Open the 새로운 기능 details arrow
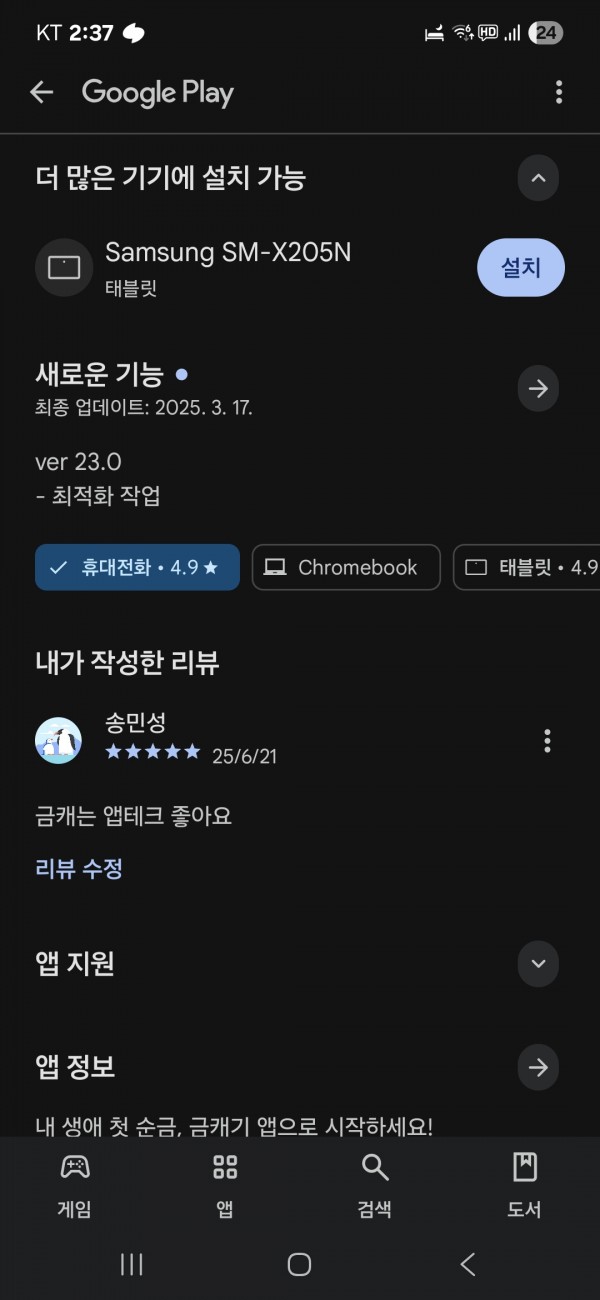 coord(538,389)
